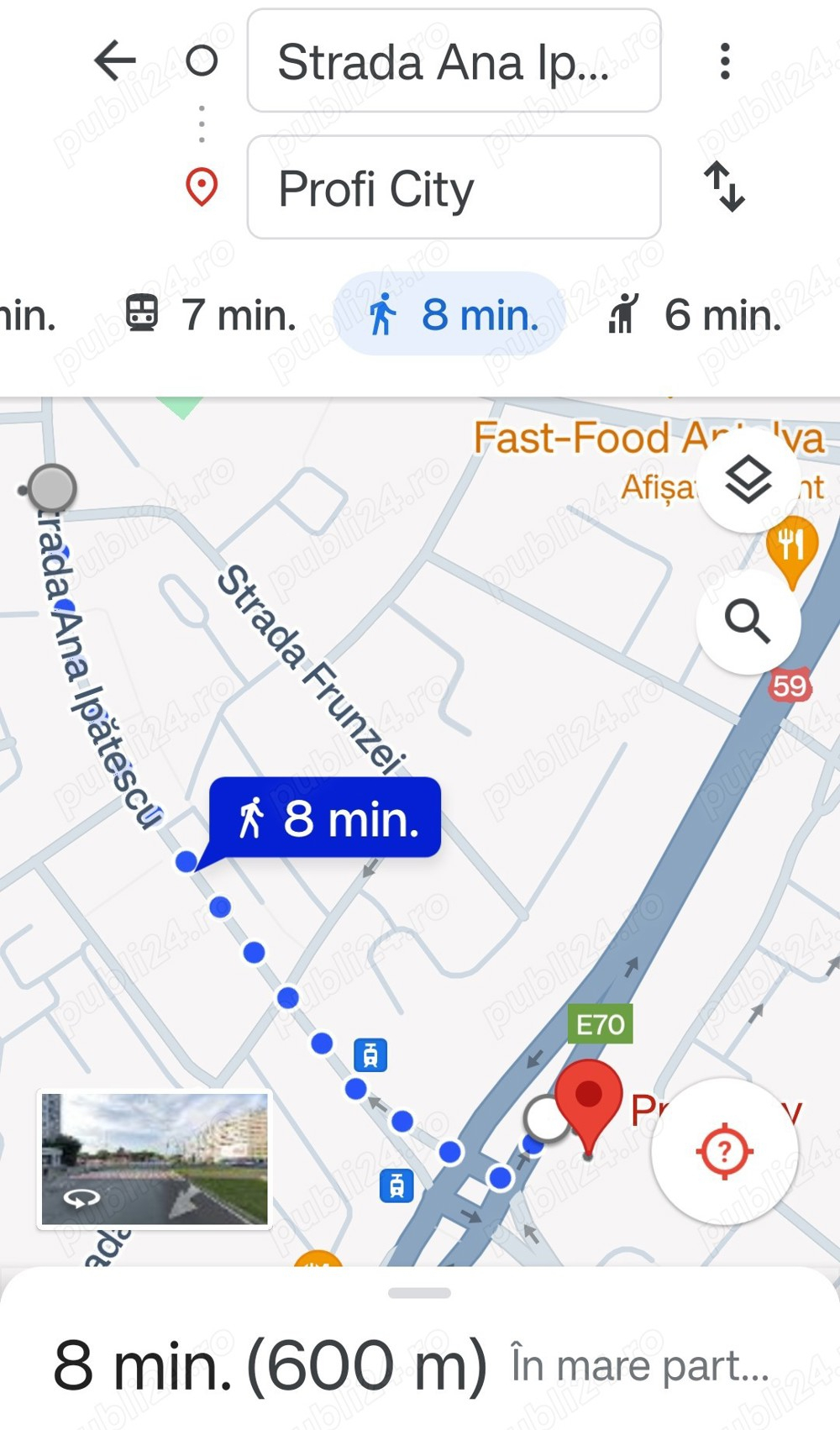Swap the start and destination
This screenshot has height=1430, width=840.
(x=724, y=187)
